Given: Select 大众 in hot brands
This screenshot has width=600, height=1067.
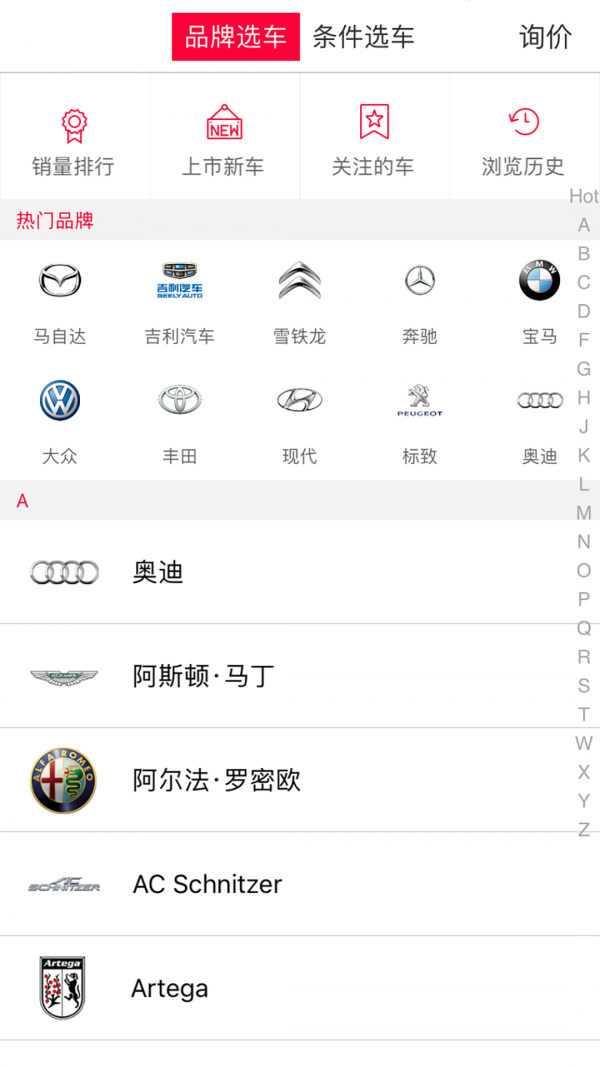Looking at the screenshot, I should pos(60,420).
